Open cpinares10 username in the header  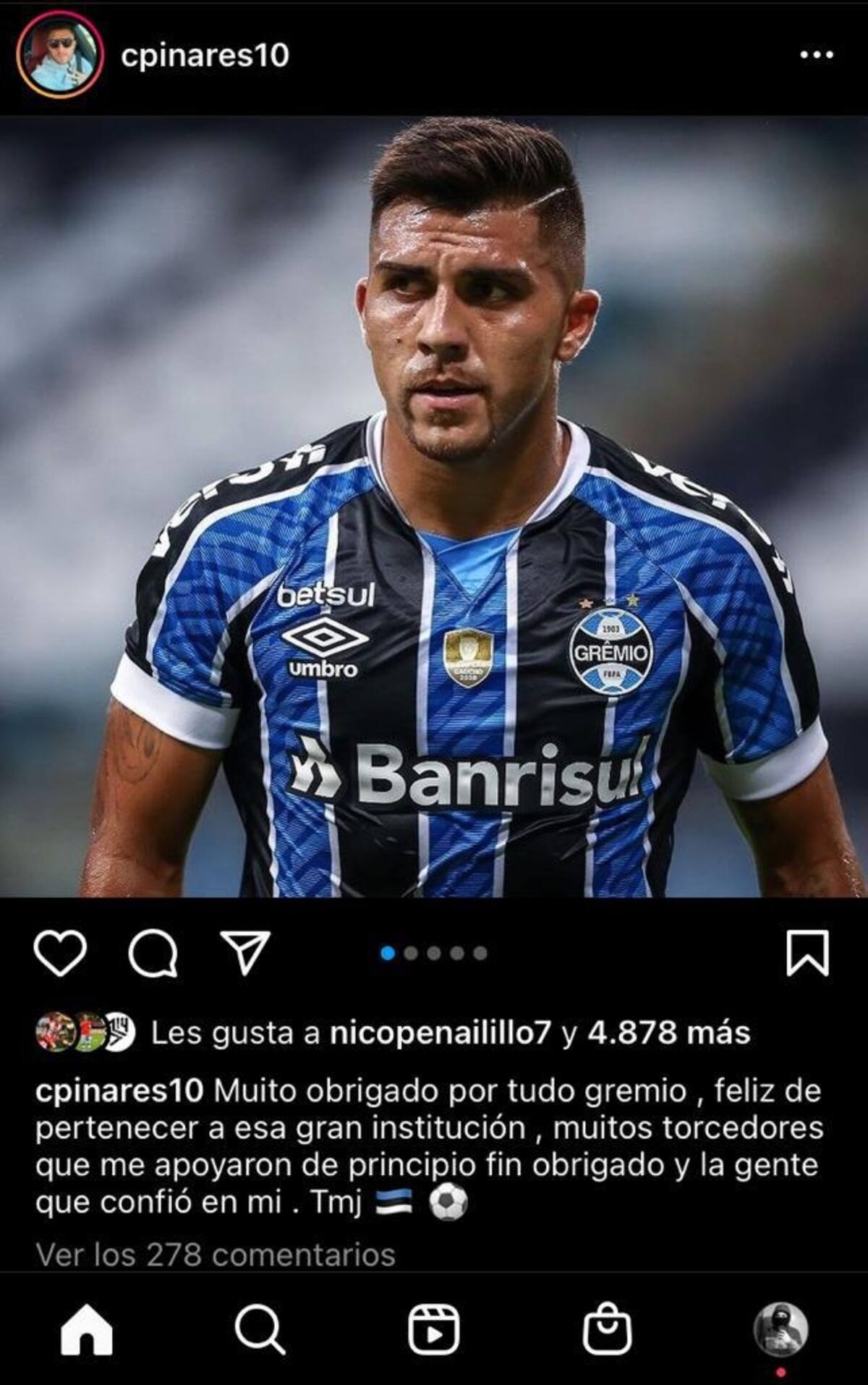coord(205,55)
